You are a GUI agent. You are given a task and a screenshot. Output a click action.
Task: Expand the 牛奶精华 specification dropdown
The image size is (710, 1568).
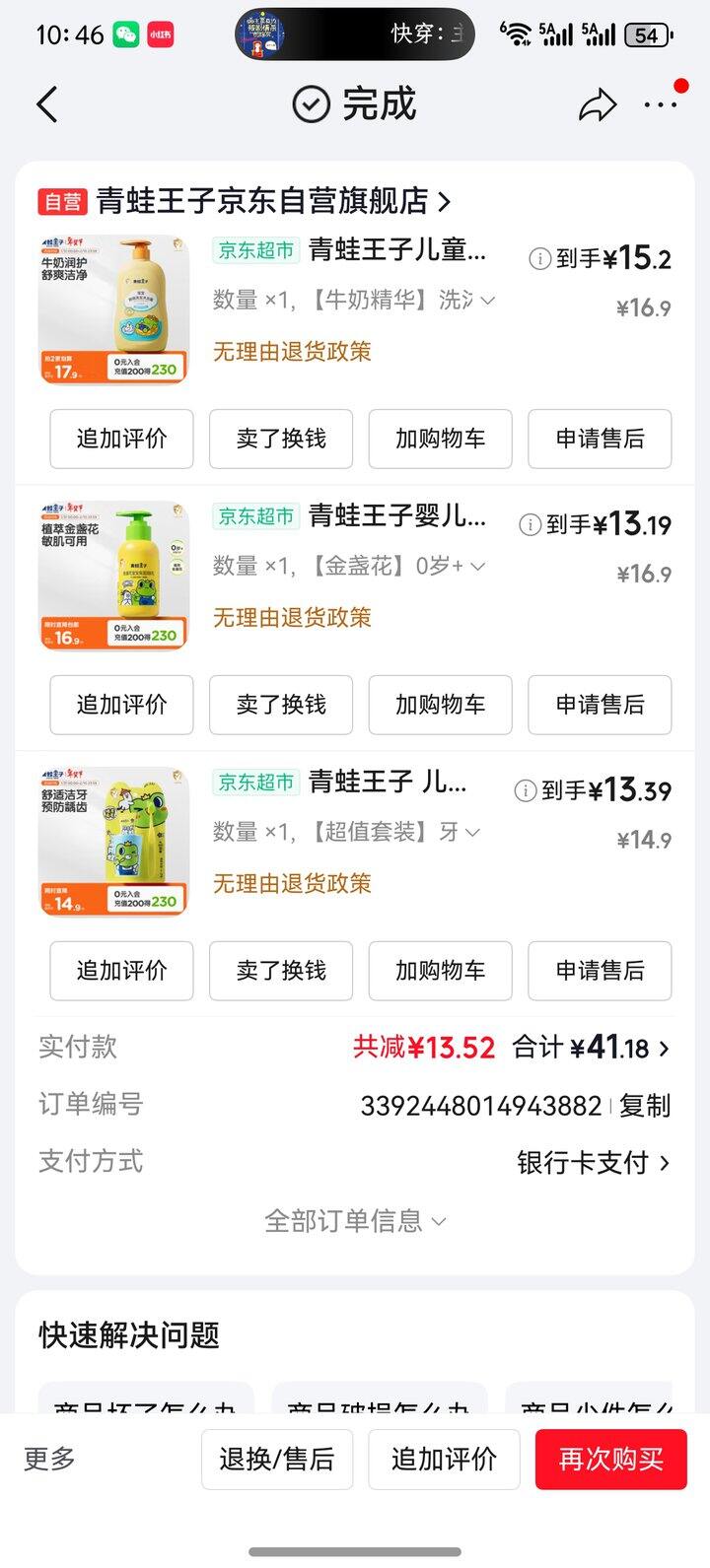point(486,300)
